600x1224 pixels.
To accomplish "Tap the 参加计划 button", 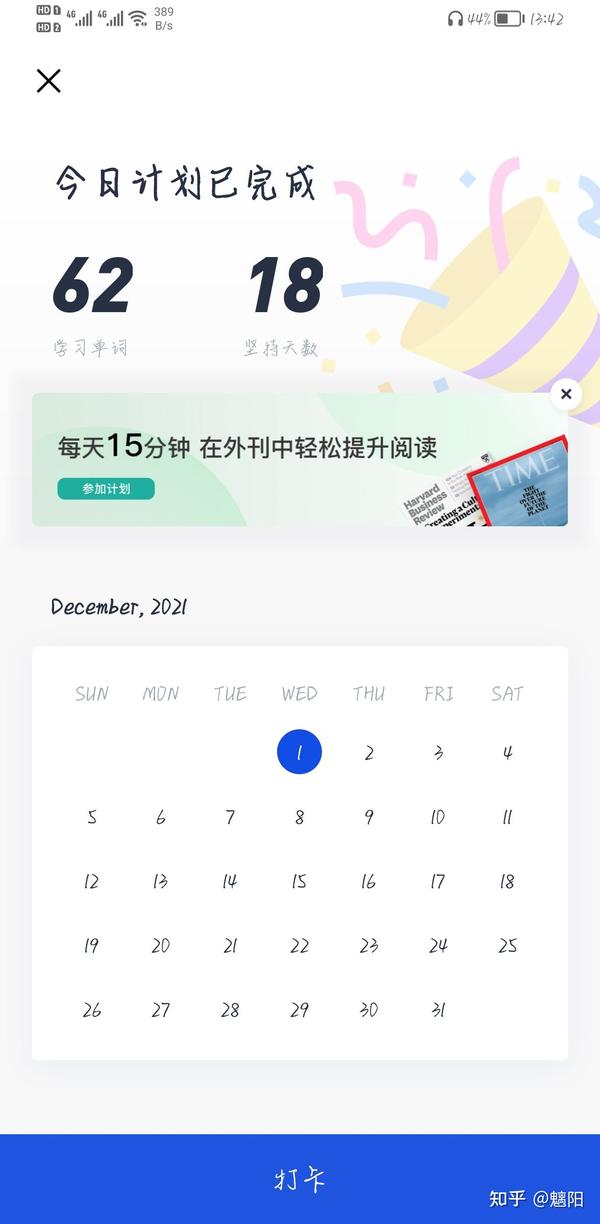I will tap(106, 489).
